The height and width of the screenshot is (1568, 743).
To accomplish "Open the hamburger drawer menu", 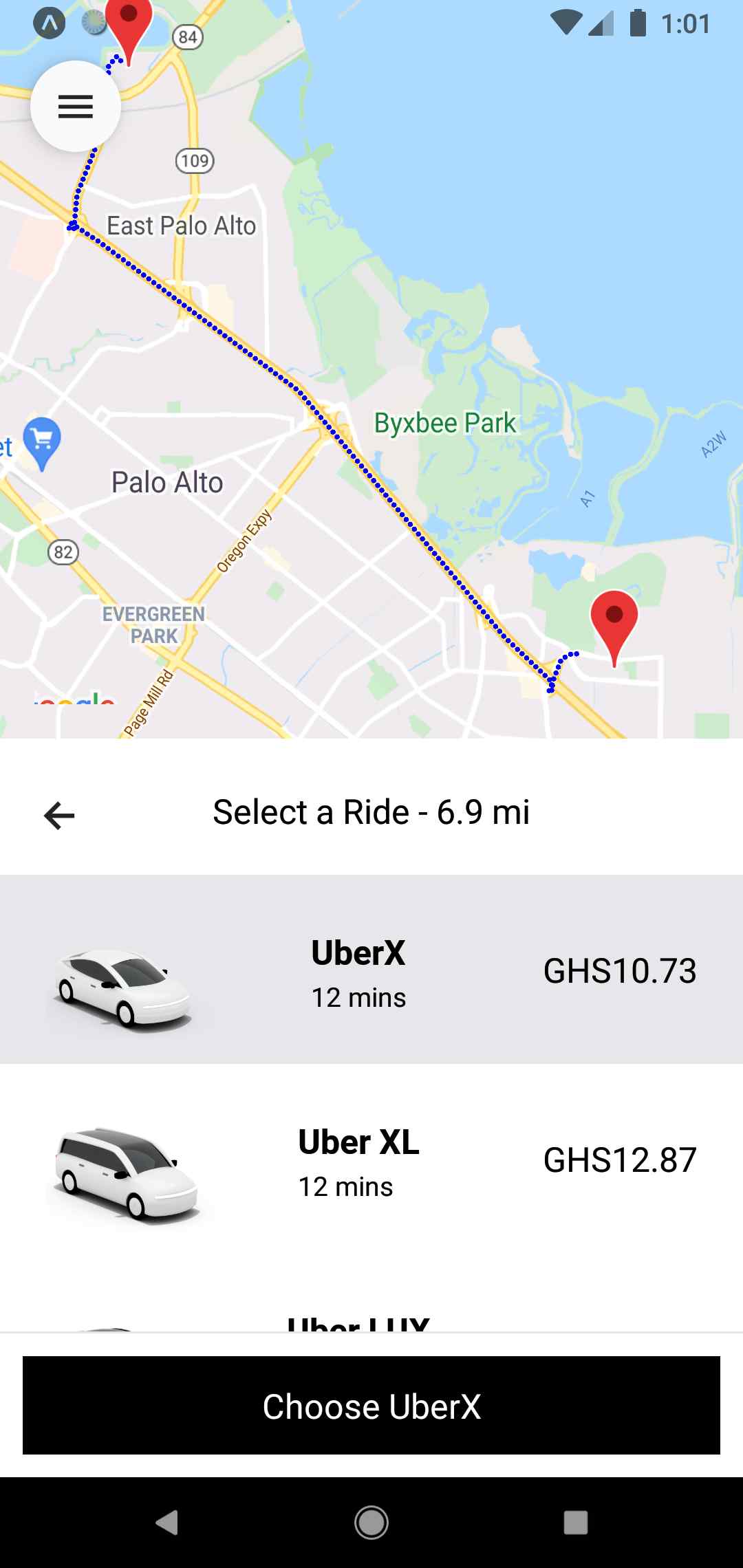I will point(76,107).
